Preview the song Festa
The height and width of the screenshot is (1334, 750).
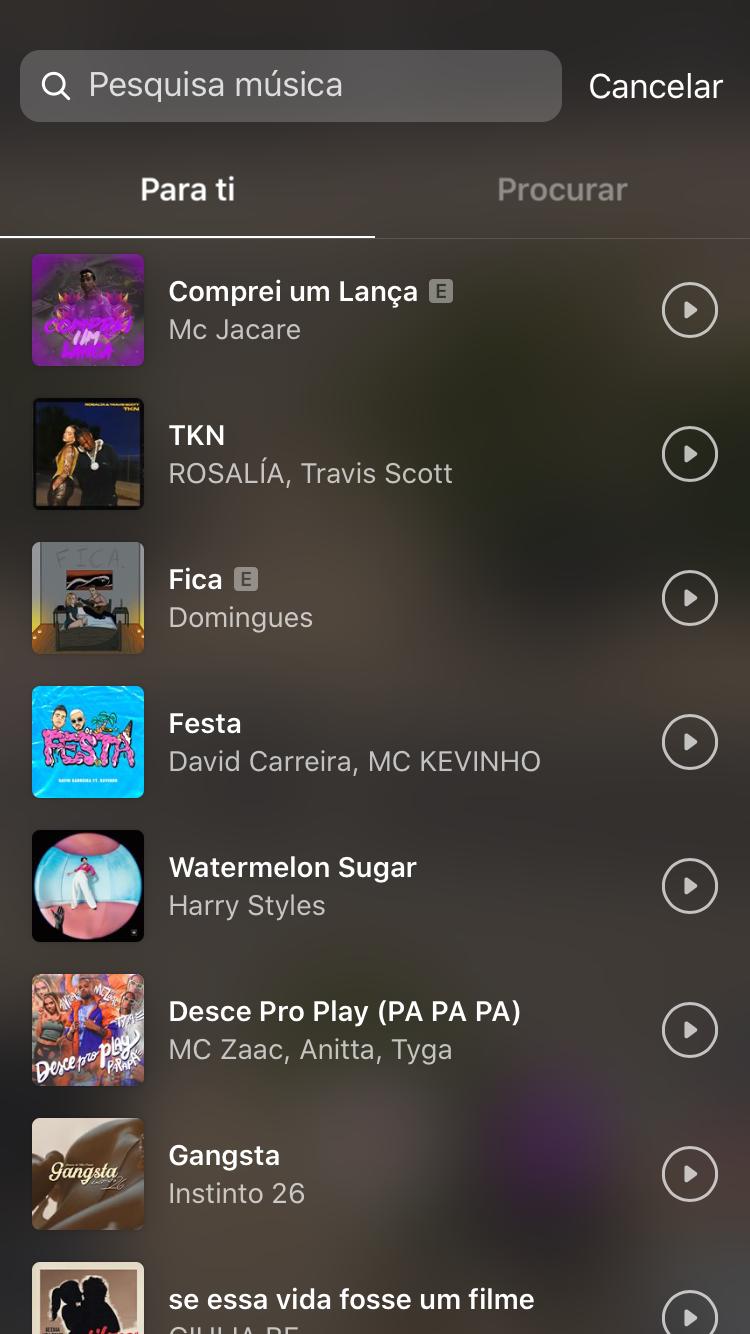[690, 742]
